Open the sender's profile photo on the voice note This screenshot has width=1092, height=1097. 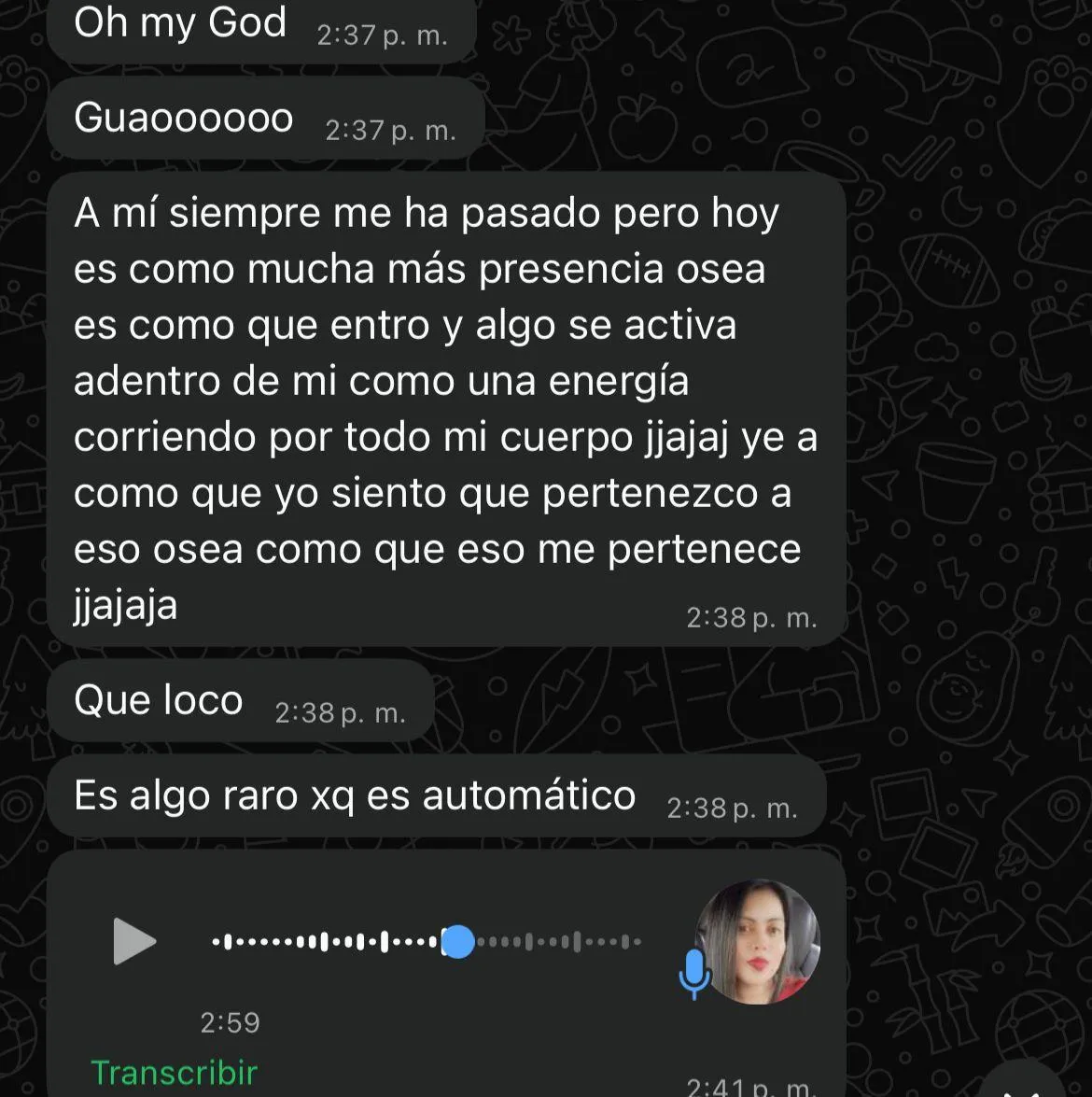[758, 941]
